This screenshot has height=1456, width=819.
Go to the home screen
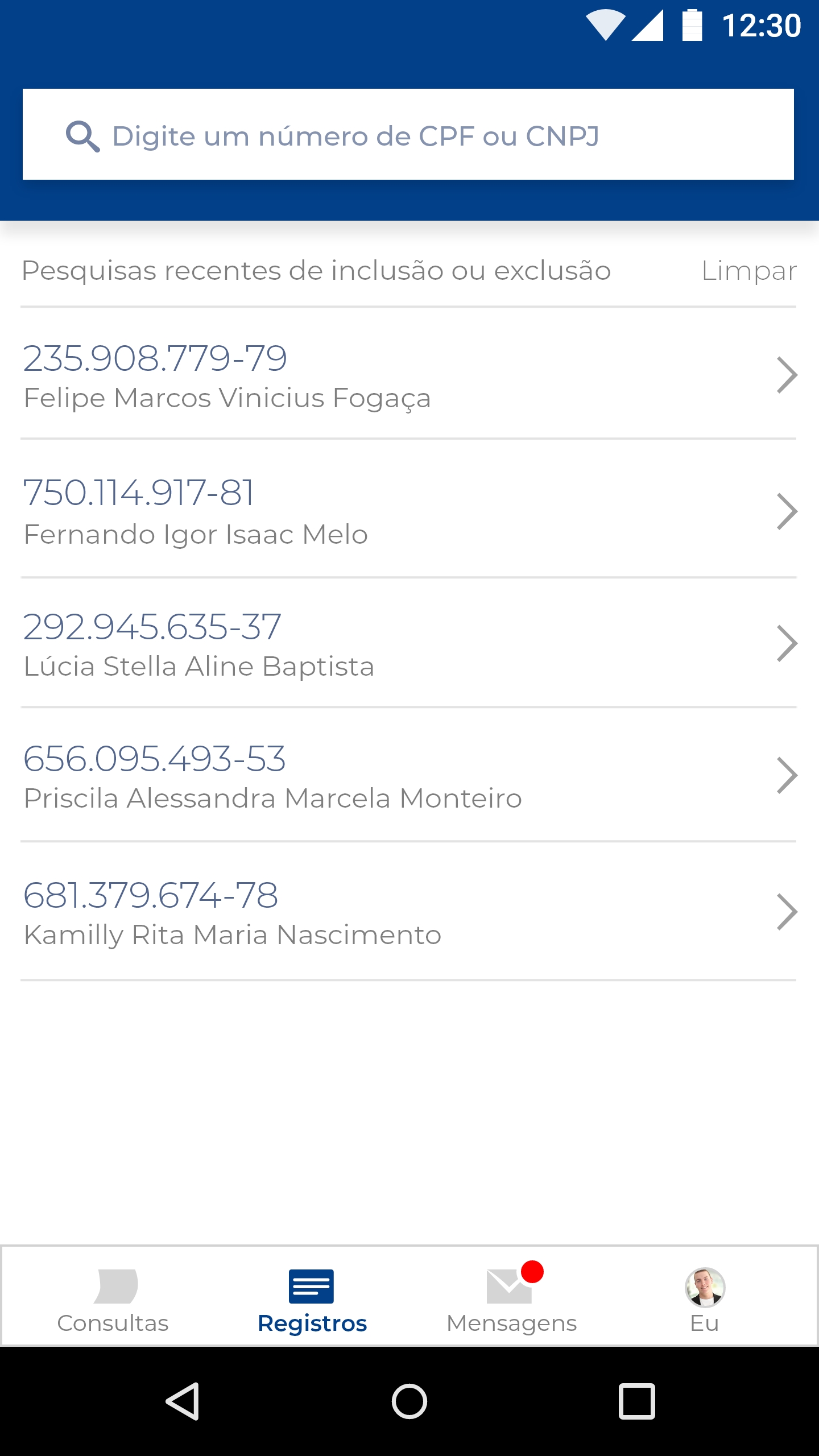409,1401
